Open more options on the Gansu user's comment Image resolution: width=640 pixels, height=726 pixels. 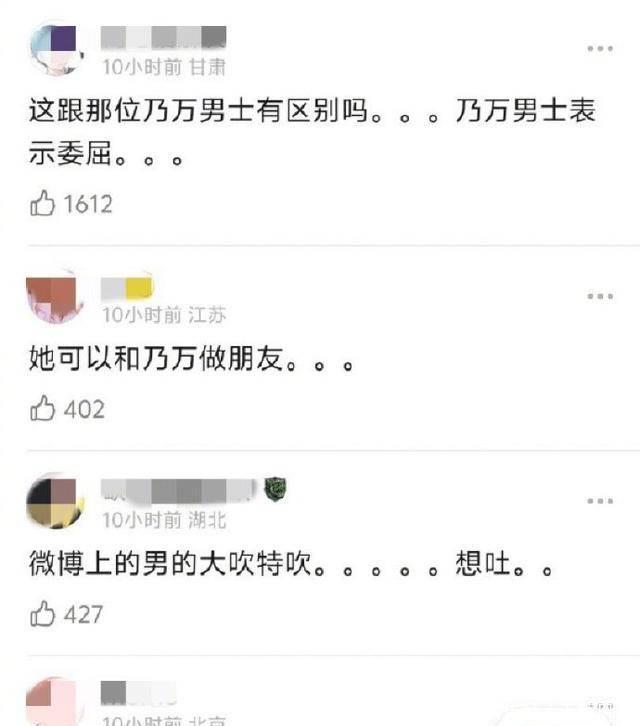pyautogui.click(x=599, y=48)
